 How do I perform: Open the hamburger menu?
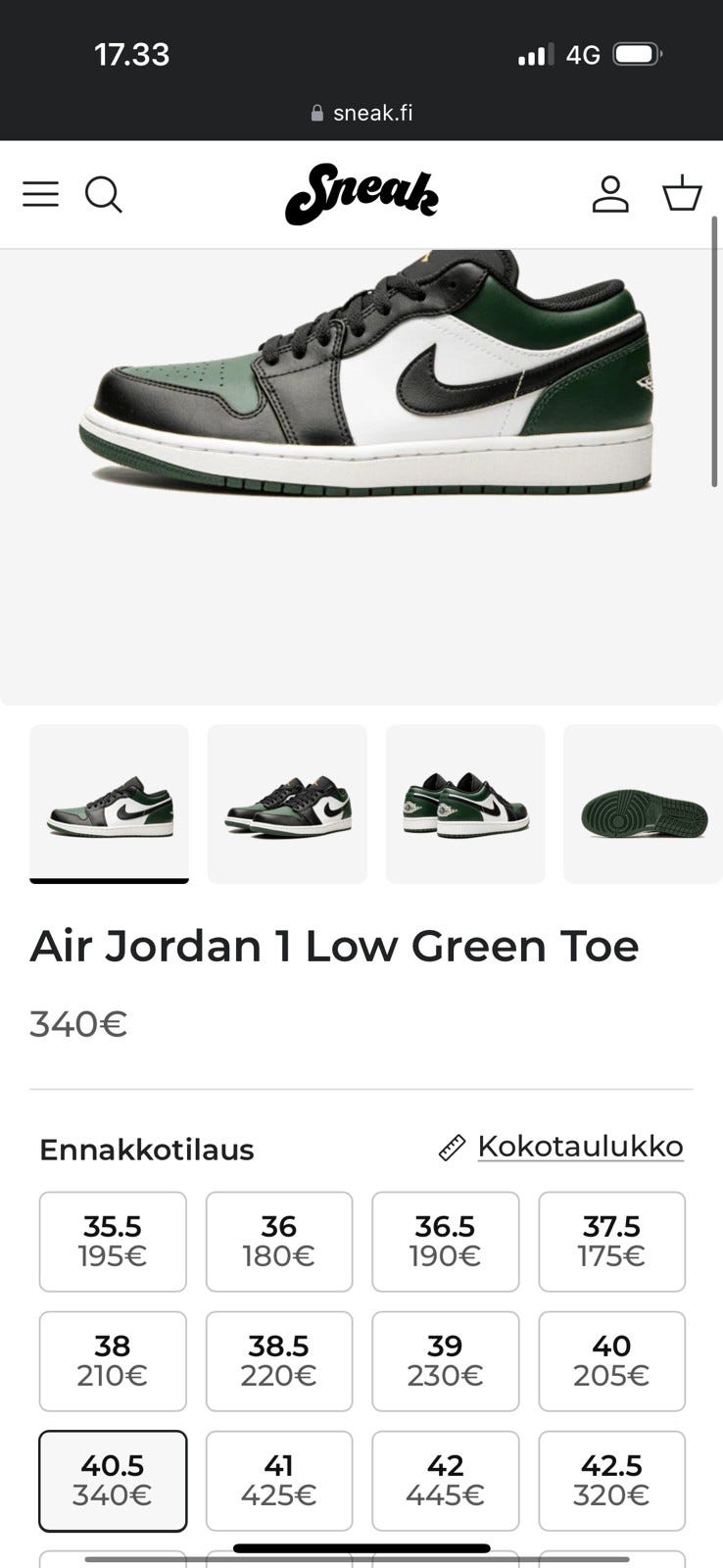click(x=41, y=194)
